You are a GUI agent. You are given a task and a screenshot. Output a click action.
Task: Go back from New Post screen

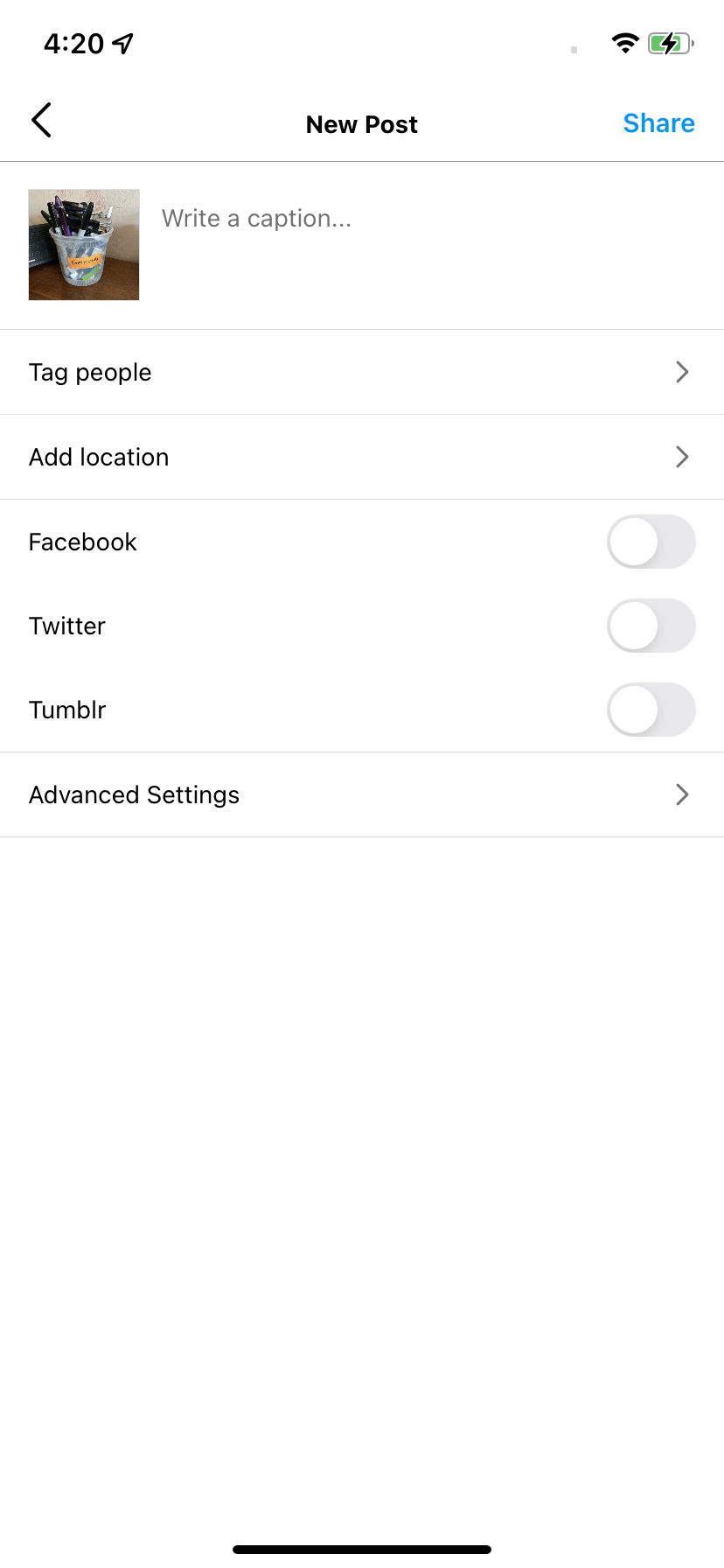point(41,121)
